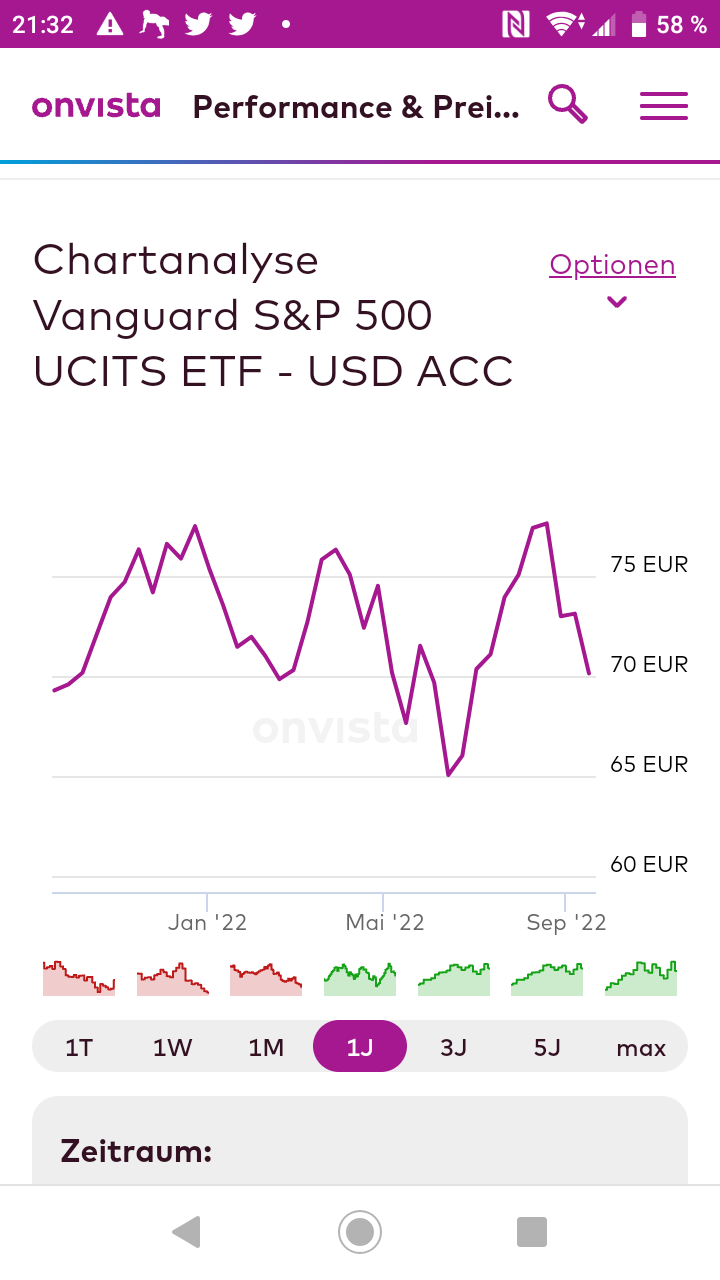Image resolution: width=720 pixels, height=1280 pixels.
Task: Expand the Optionen dropdown
Action: click(613, 277)
